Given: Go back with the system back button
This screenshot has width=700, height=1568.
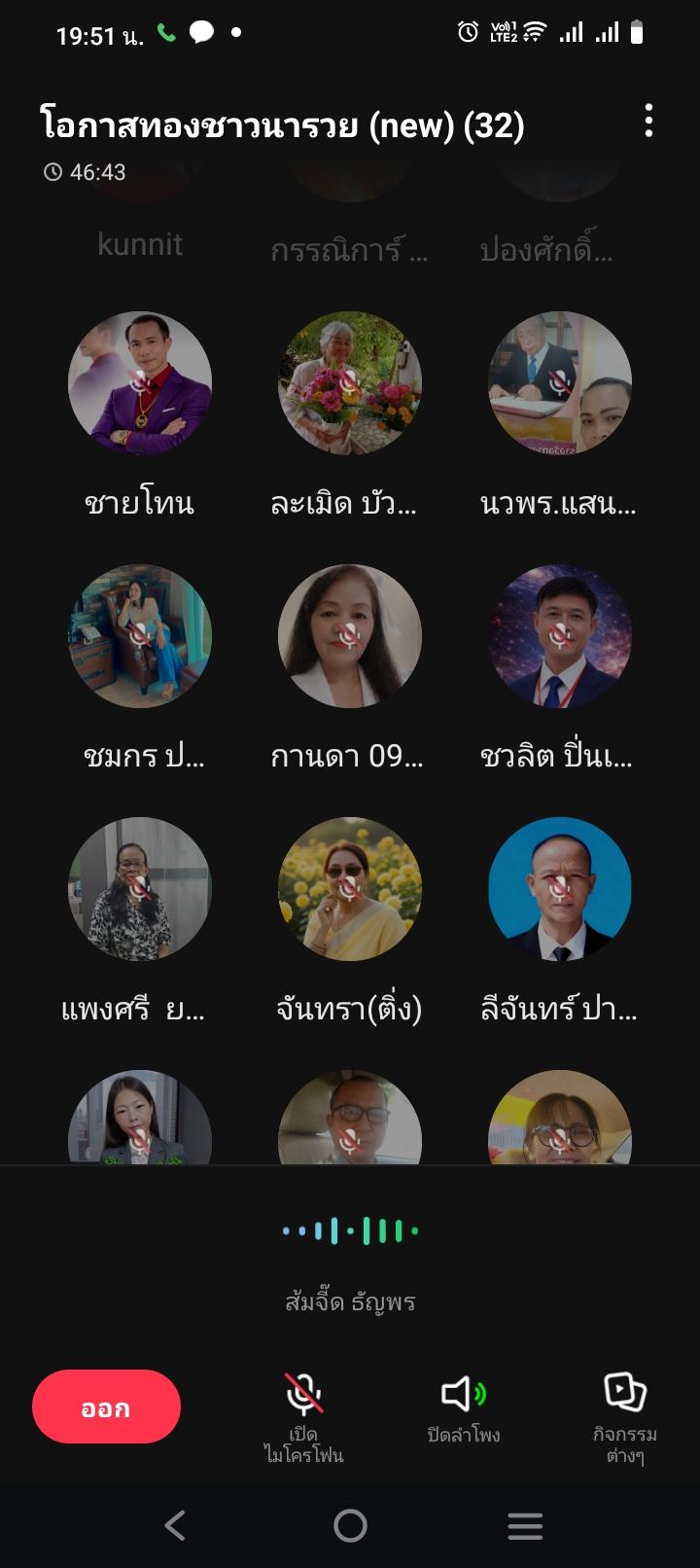Looking at the screenshot, I should tap(175, 1525).
